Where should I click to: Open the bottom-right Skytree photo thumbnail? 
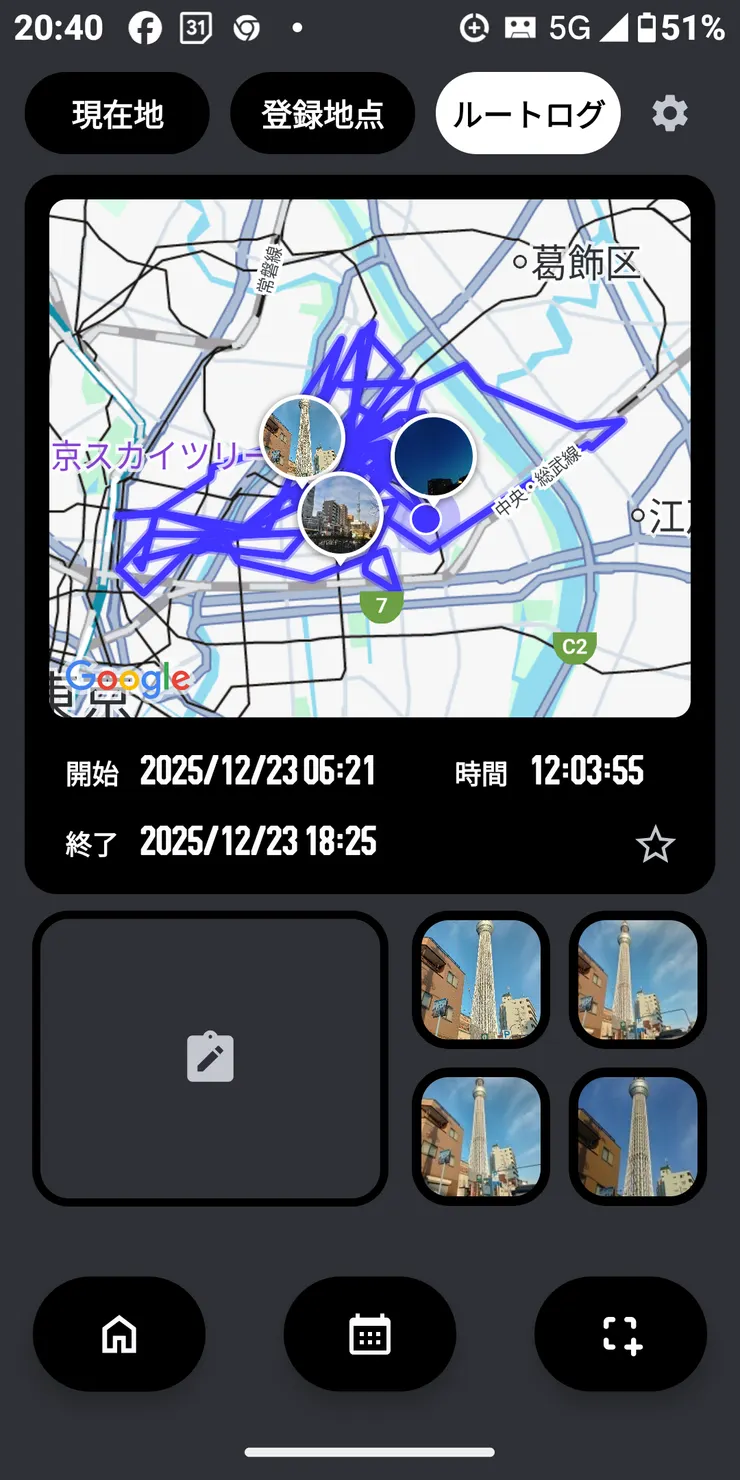(638, 1137)
